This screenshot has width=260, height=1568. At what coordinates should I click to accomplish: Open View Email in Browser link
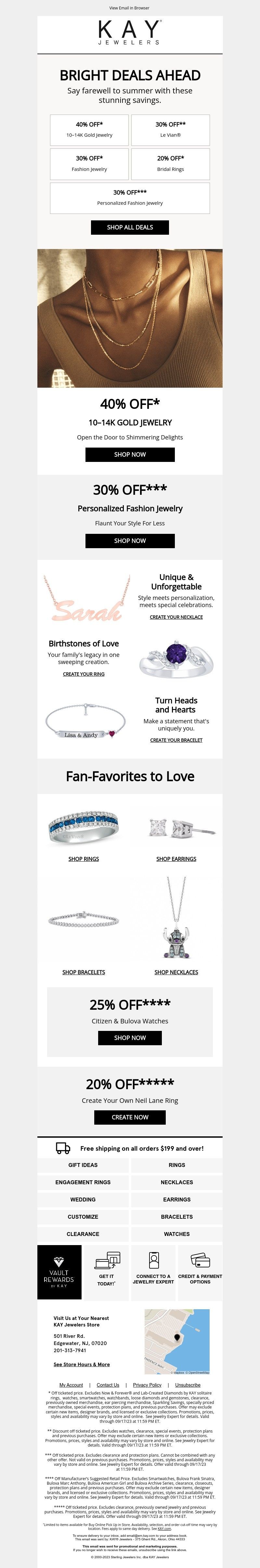(x=129, y=8)
